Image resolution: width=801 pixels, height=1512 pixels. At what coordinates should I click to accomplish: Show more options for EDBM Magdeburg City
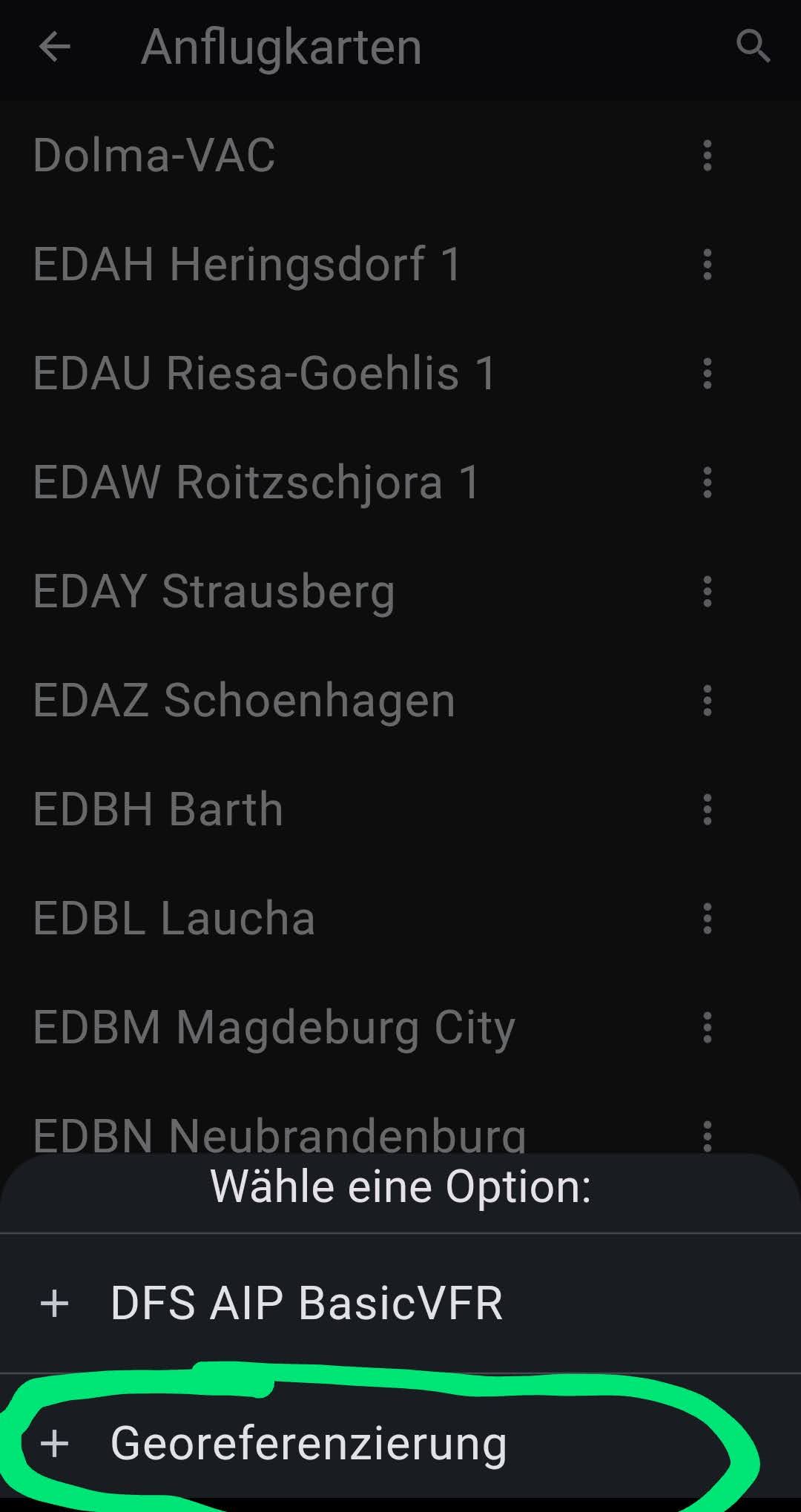tap(707, 1028)
